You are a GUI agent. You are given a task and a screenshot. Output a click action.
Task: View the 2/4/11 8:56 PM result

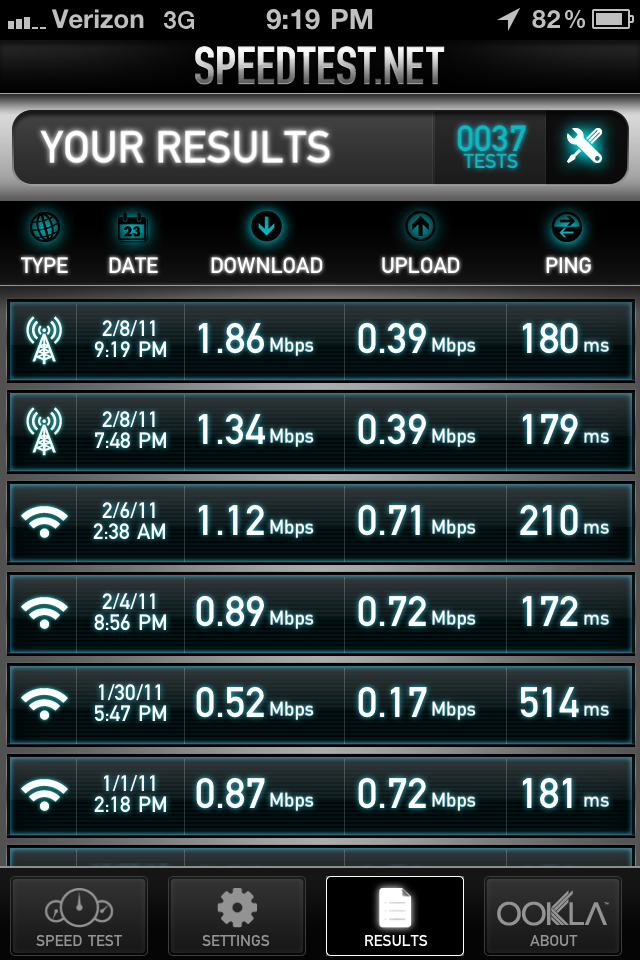pyautogui.click(x=320, y=612)
